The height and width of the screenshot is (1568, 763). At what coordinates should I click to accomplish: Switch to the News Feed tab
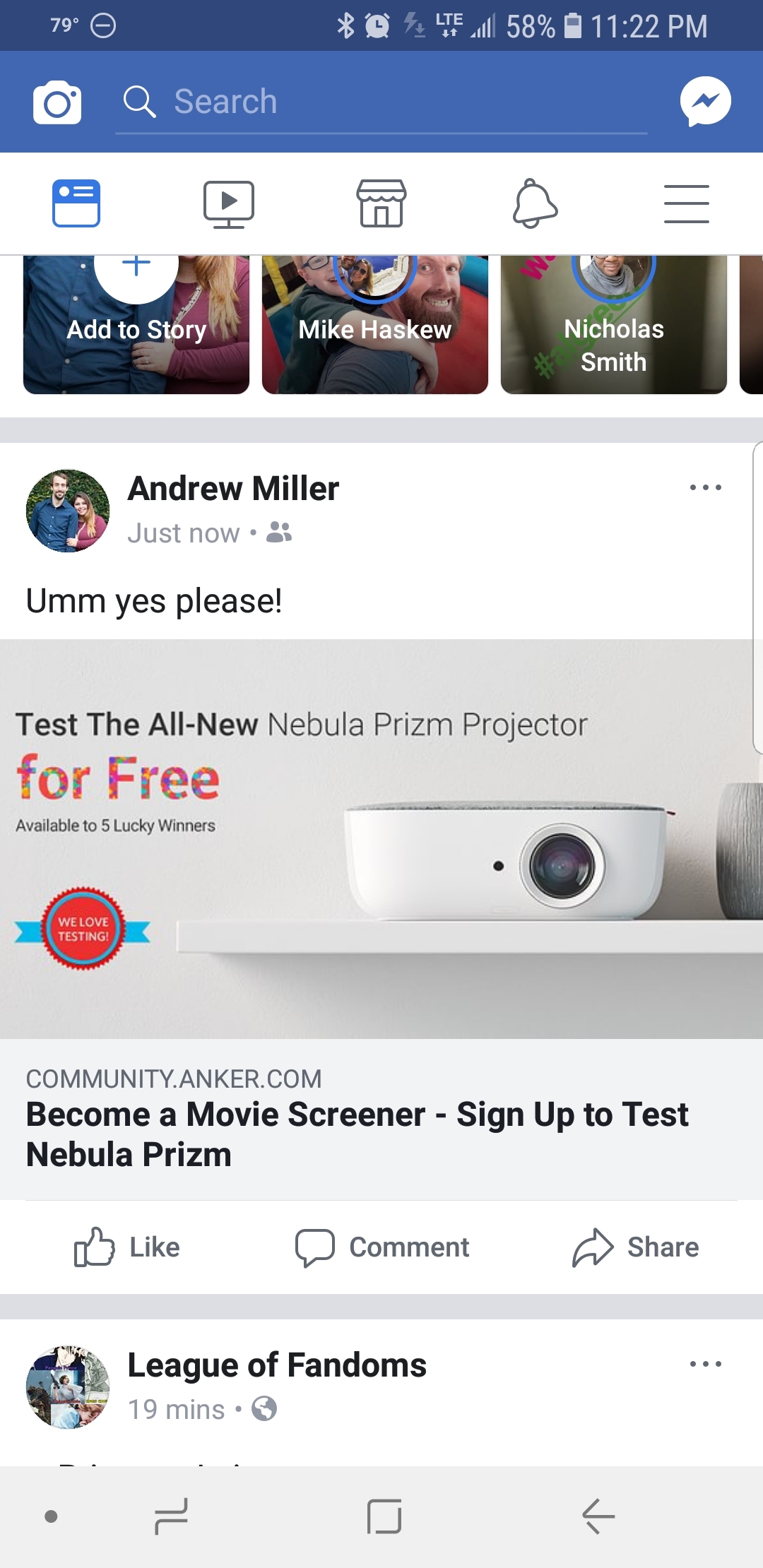(x=76, y=203)
